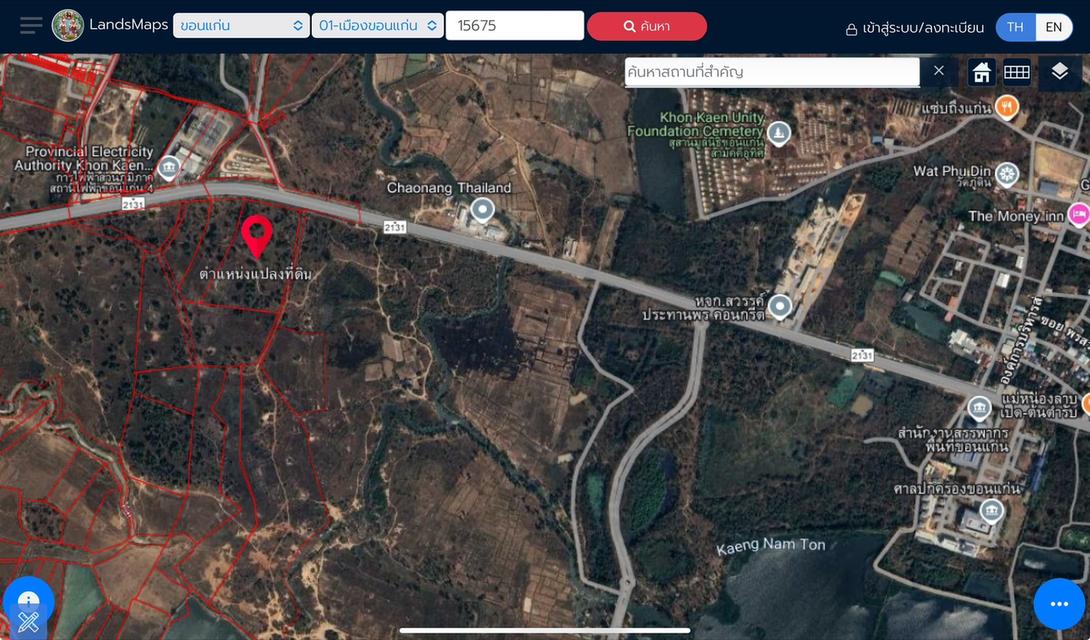Expand the ขอนแก่น province dropdown
Viewport: 1090px width, 640px height.
click(x=241, y=26)
